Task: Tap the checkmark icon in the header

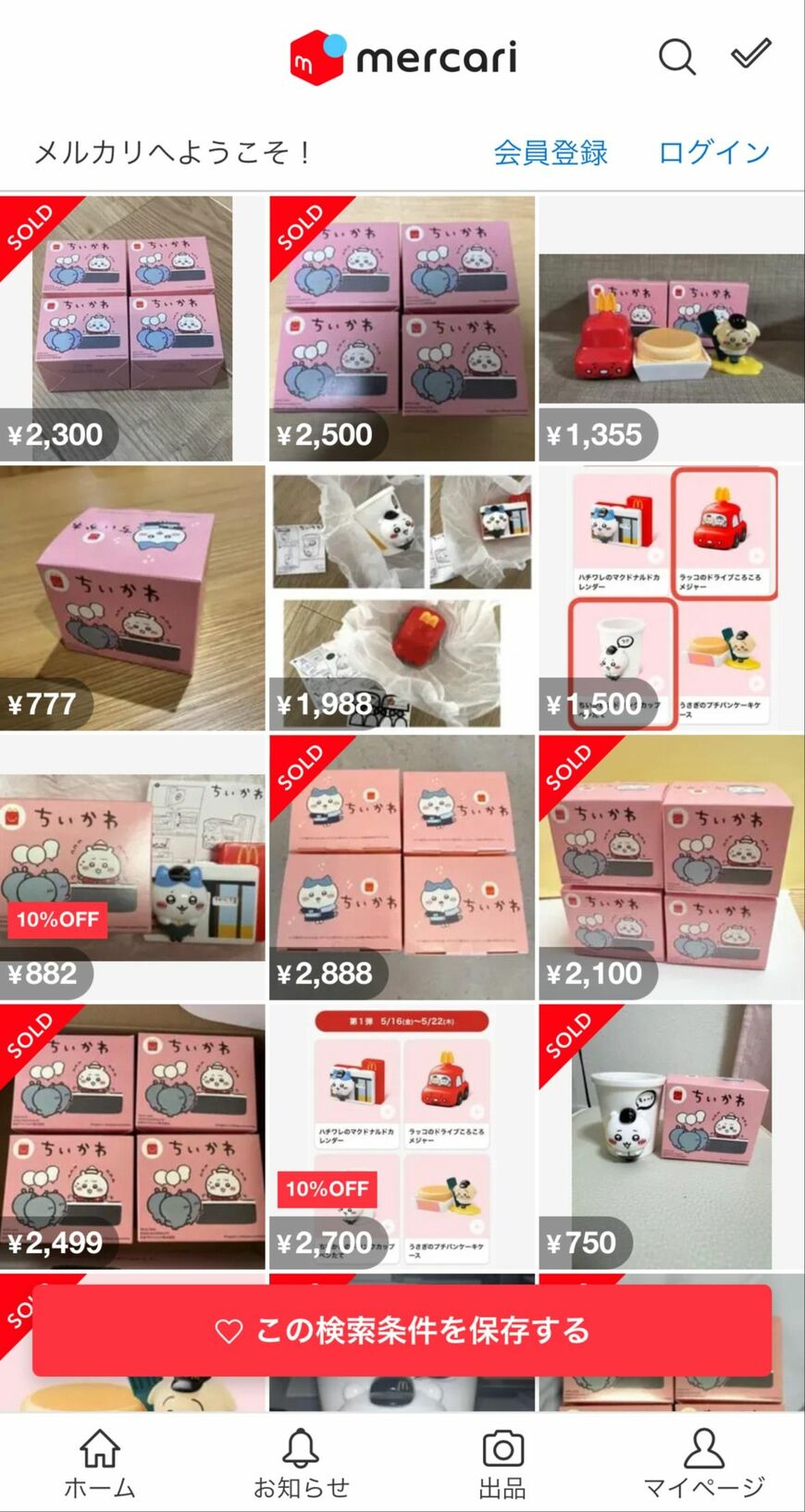Action: point(750,55)
